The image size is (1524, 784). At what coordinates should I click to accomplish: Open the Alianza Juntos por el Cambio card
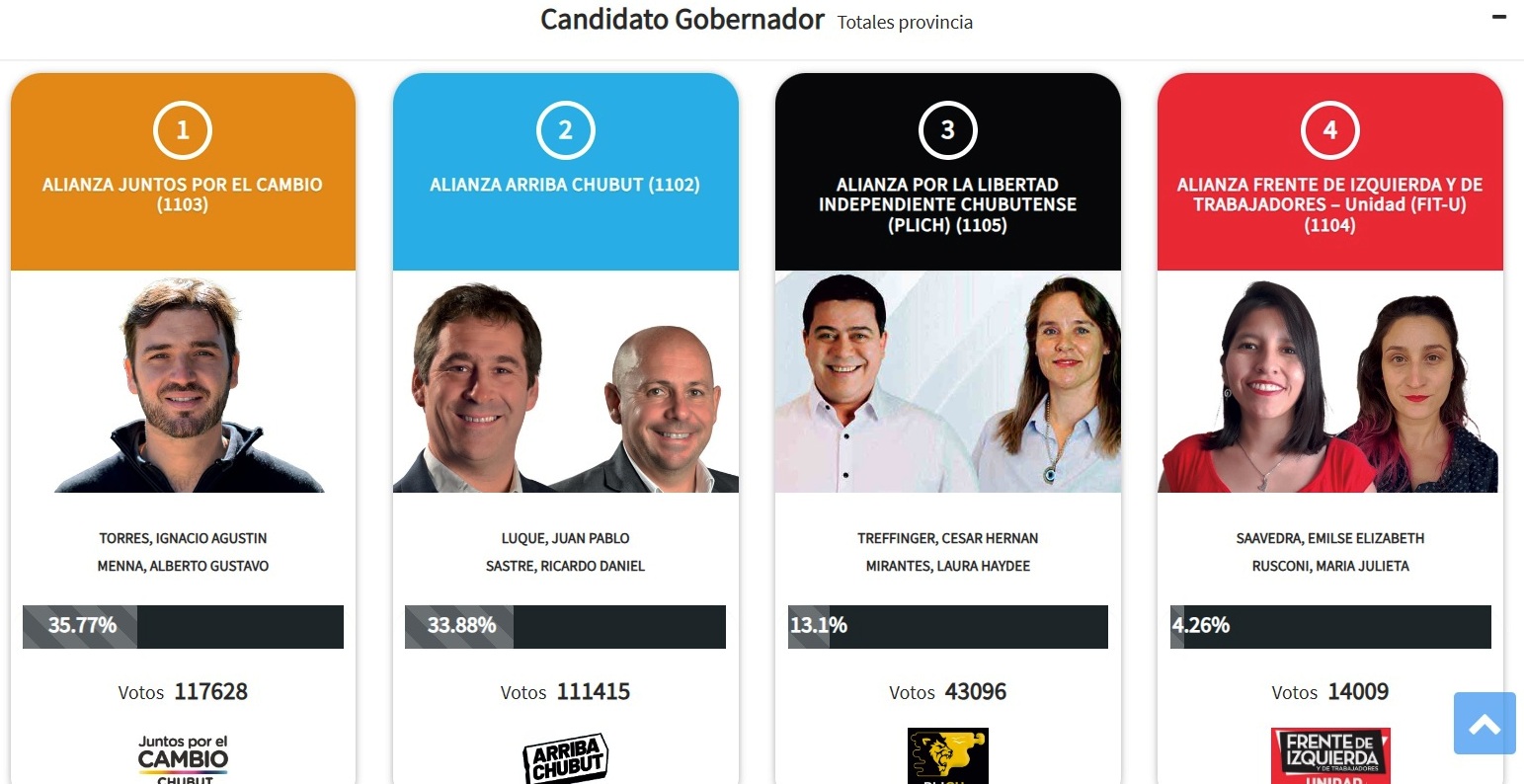183,194
